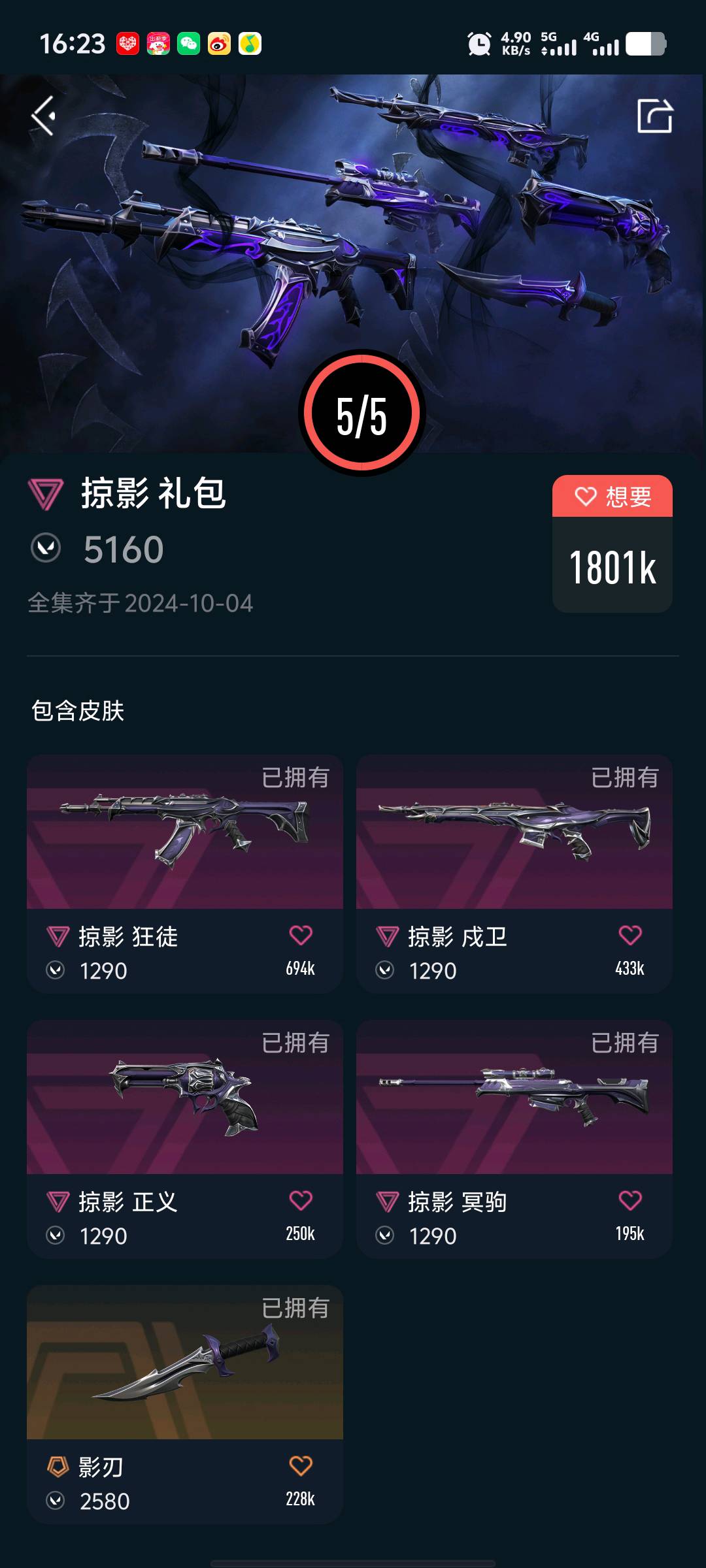This screenshot has width=706, height=1568.
Task: Like the 影刃 skin heart
Action: pyautogui.click(x=301, y=1465)
